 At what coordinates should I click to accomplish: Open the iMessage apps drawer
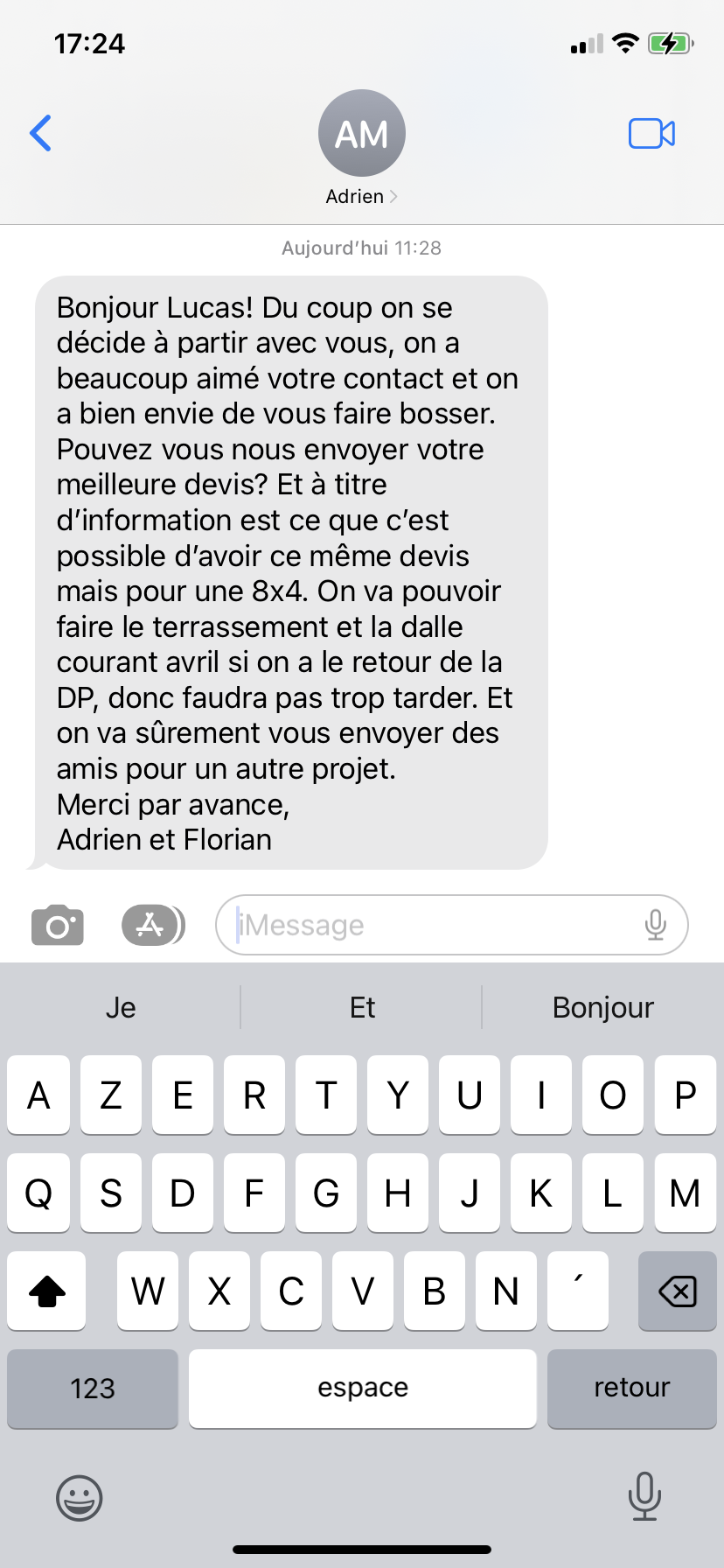point(153,925)
